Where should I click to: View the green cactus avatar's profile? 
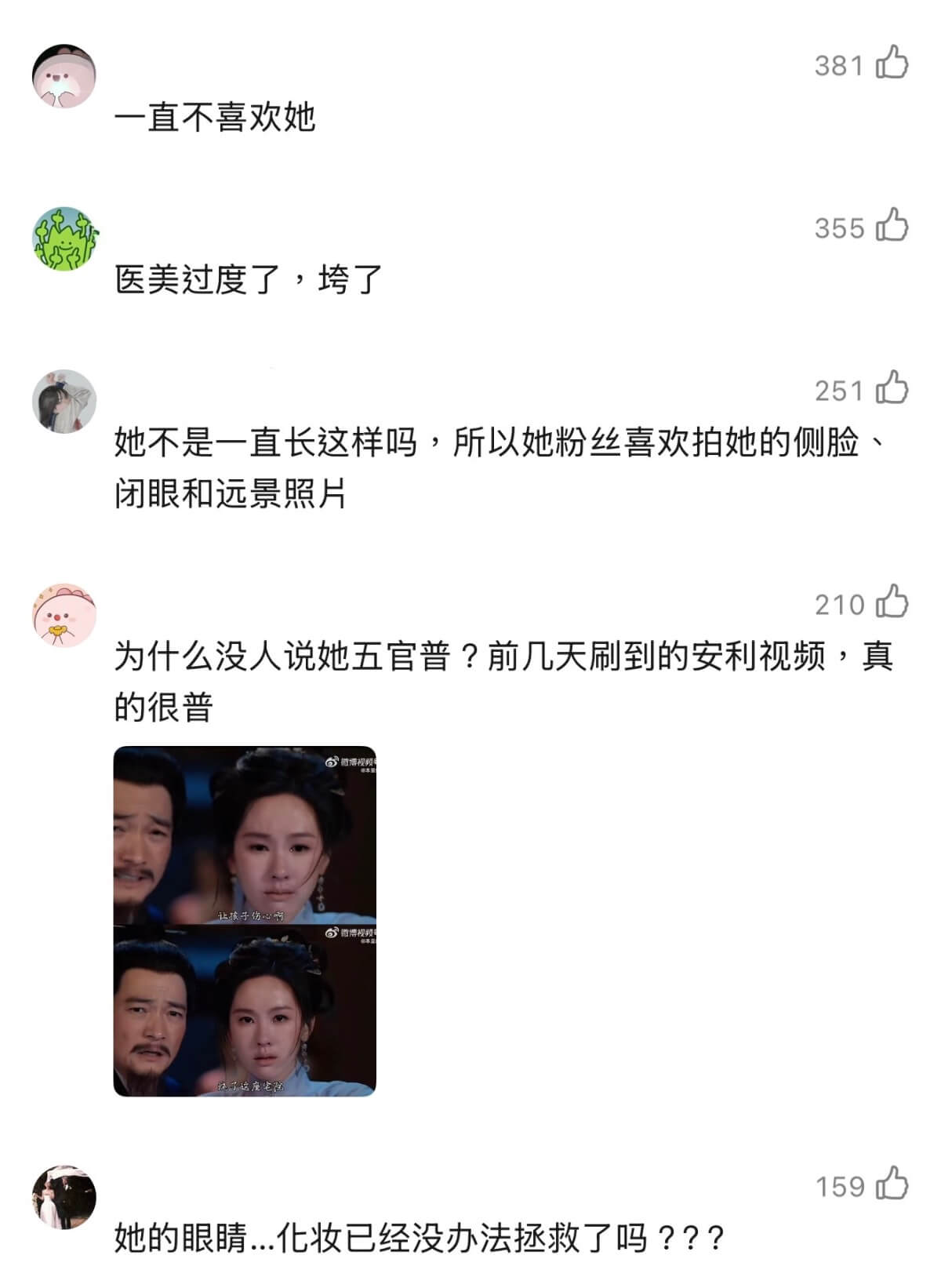pos(64,239)
